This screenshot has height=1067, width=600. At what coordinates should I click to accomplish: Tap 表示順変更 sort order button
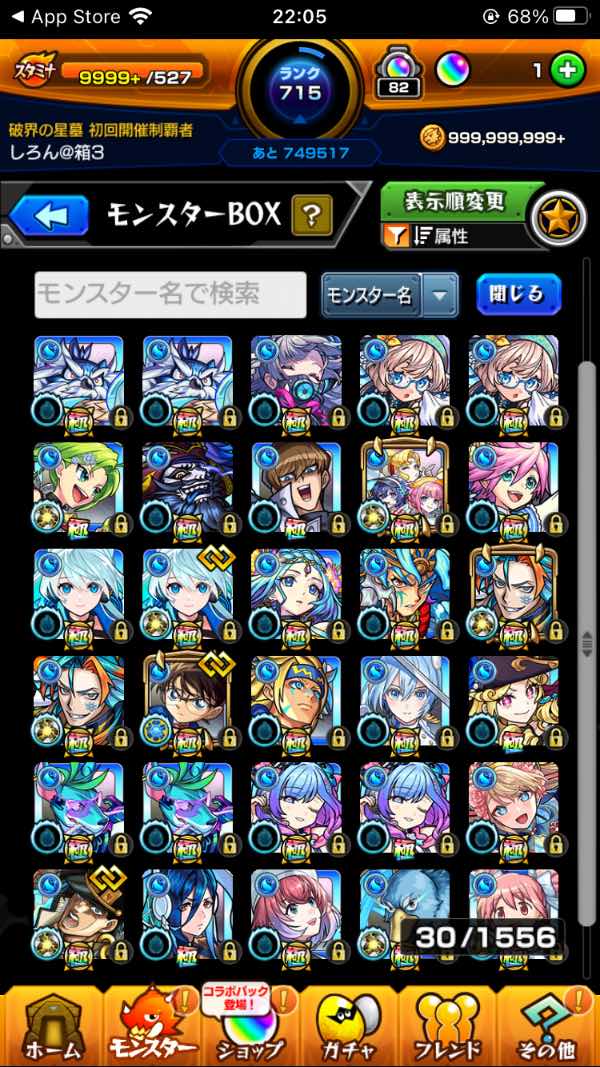click(x=455, y=201)
